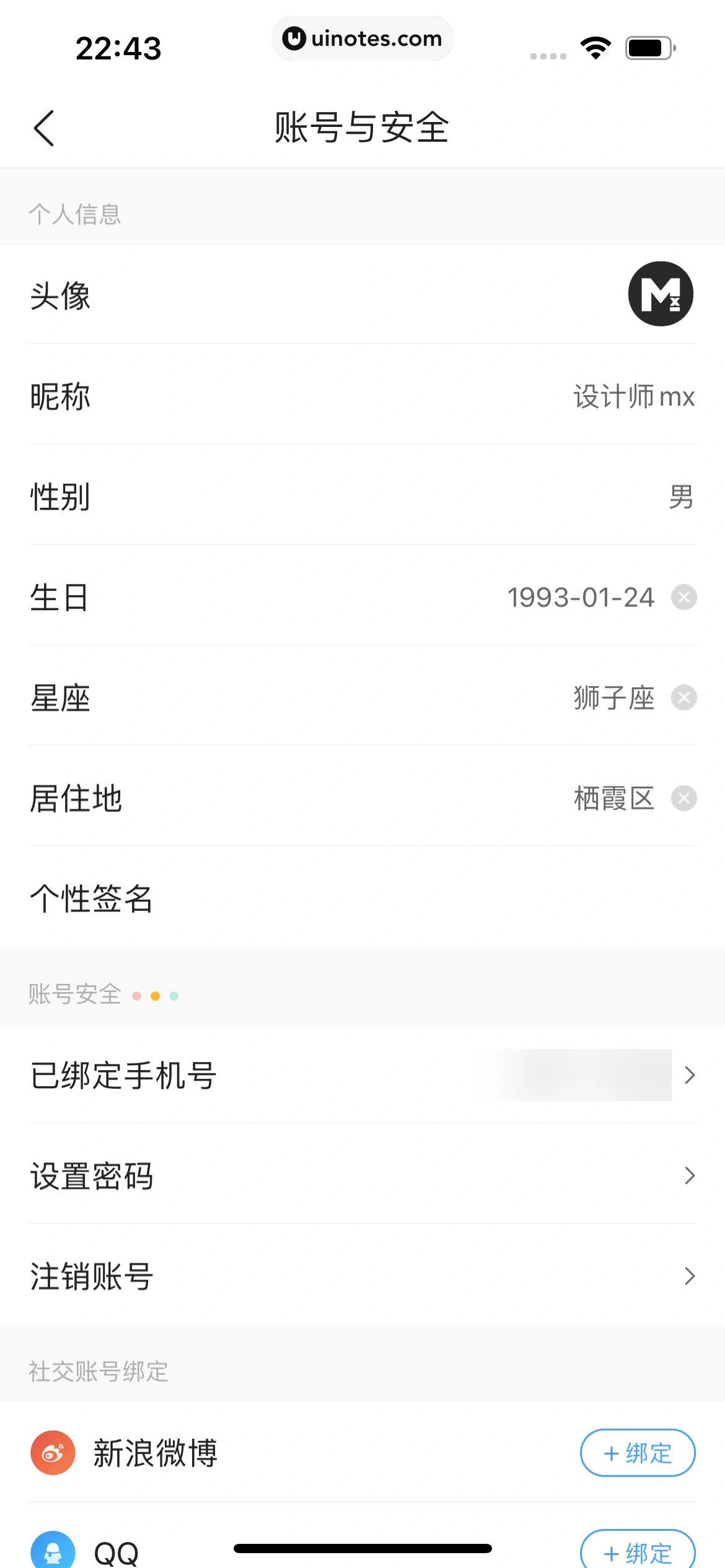Change the 头像 profile avatar
This screenshot has height=1568, width=725.
pos(660,294)
